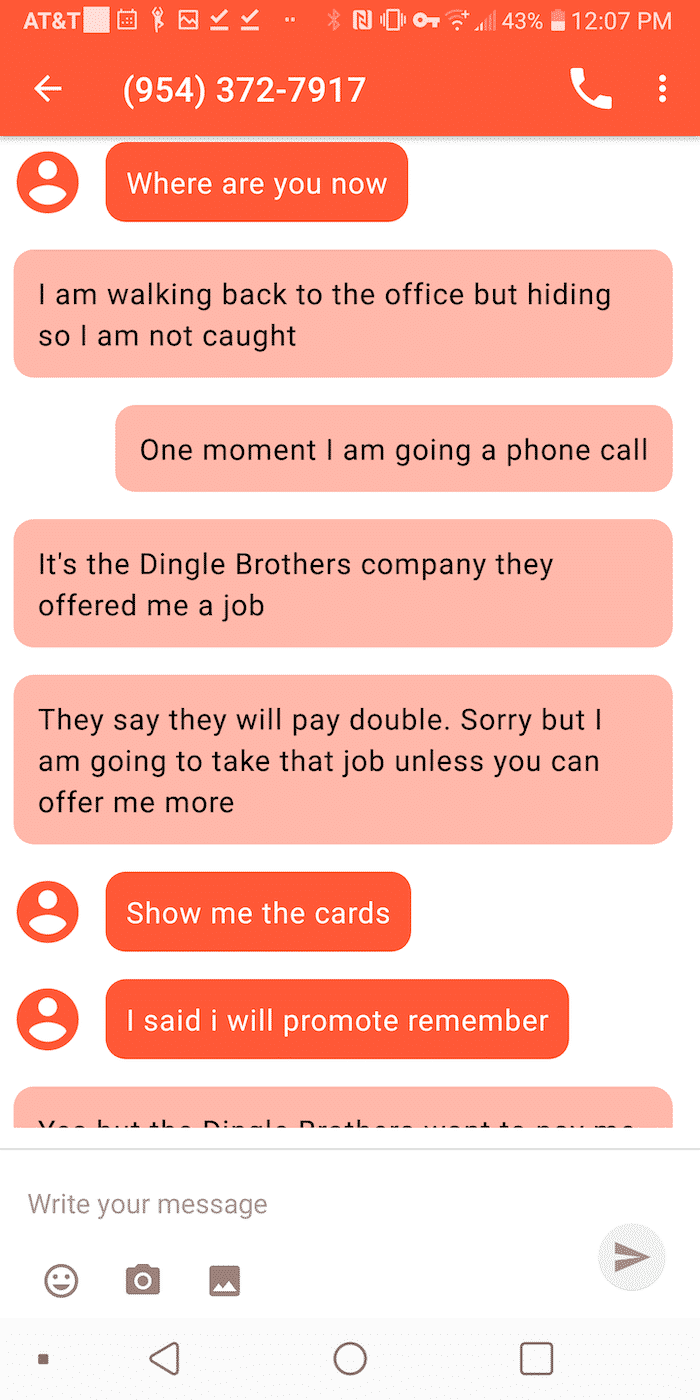Attach an image from the gallery
This screenshot has width=700, height=1400.
(x=224, y=1280)
